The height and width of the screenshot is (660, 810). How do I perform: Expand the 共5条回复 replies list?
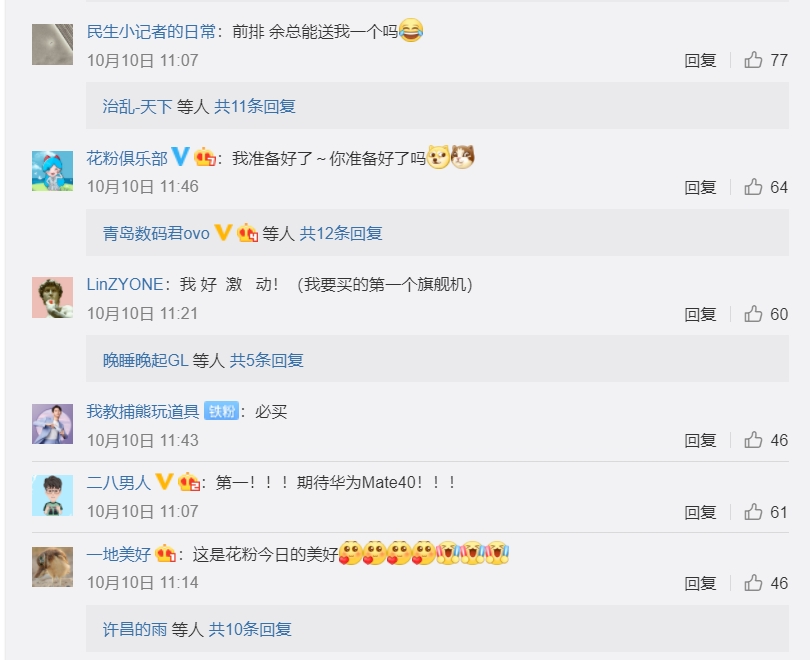pos(267,360)
